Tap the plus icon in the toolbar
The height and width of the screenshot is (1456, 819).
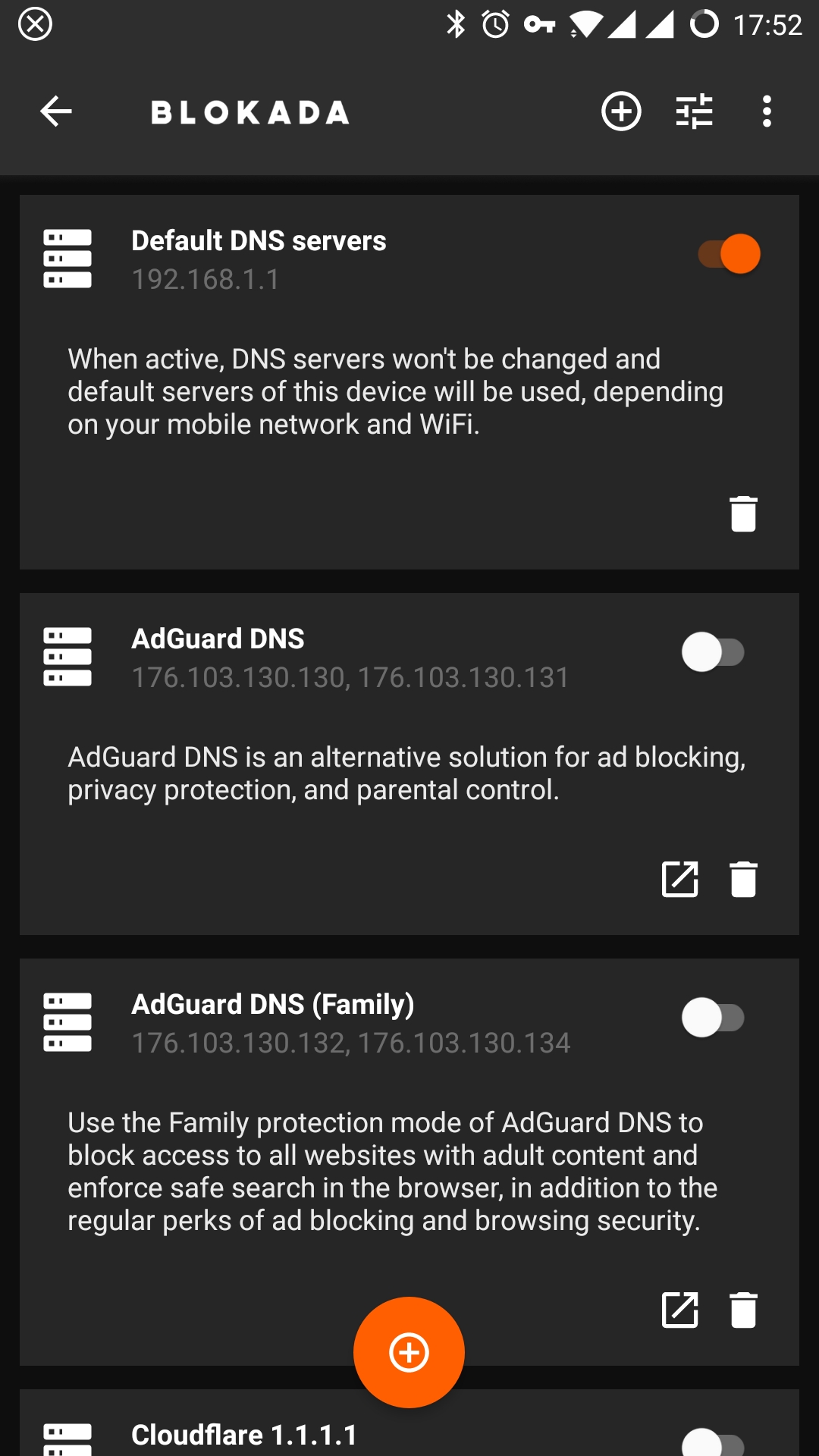[621, 111]
